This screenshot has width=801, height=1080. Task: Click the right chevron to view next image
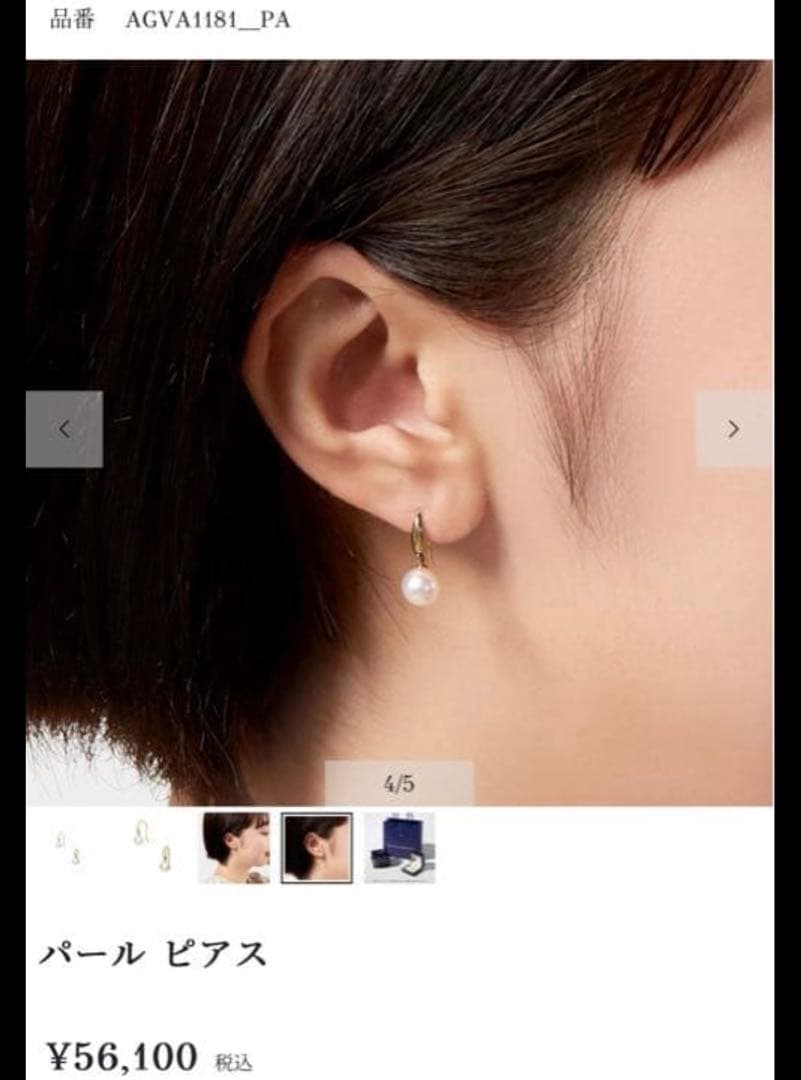pyautogui.click(x=731, y=427)
